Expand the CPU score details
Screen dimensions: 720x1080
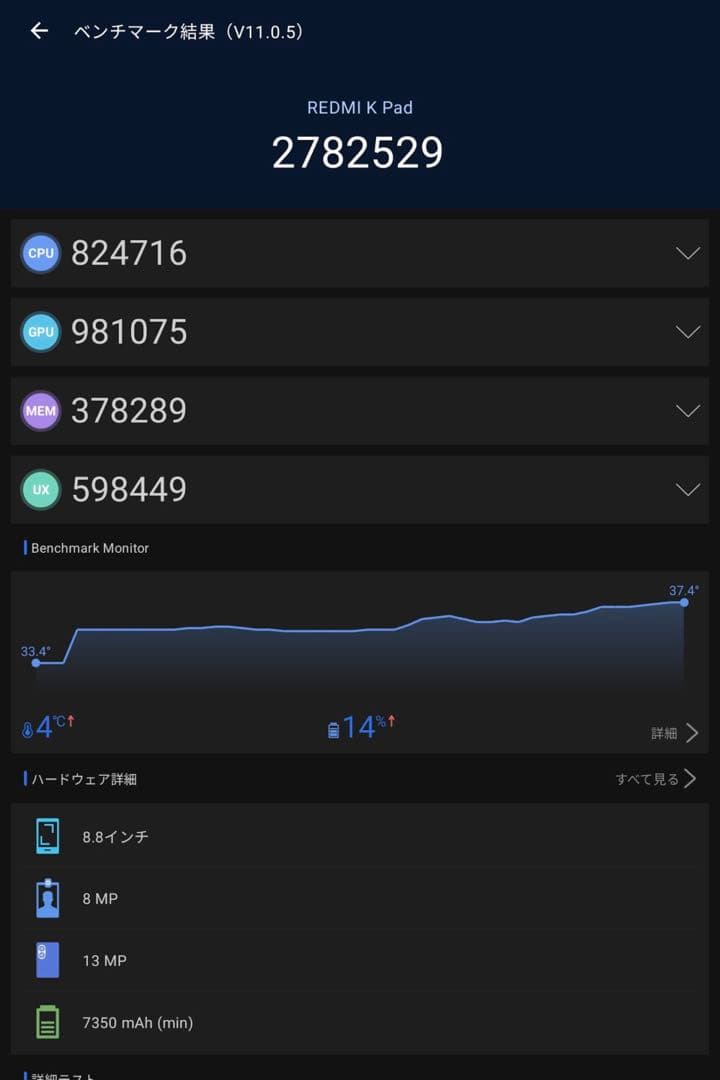687,253
